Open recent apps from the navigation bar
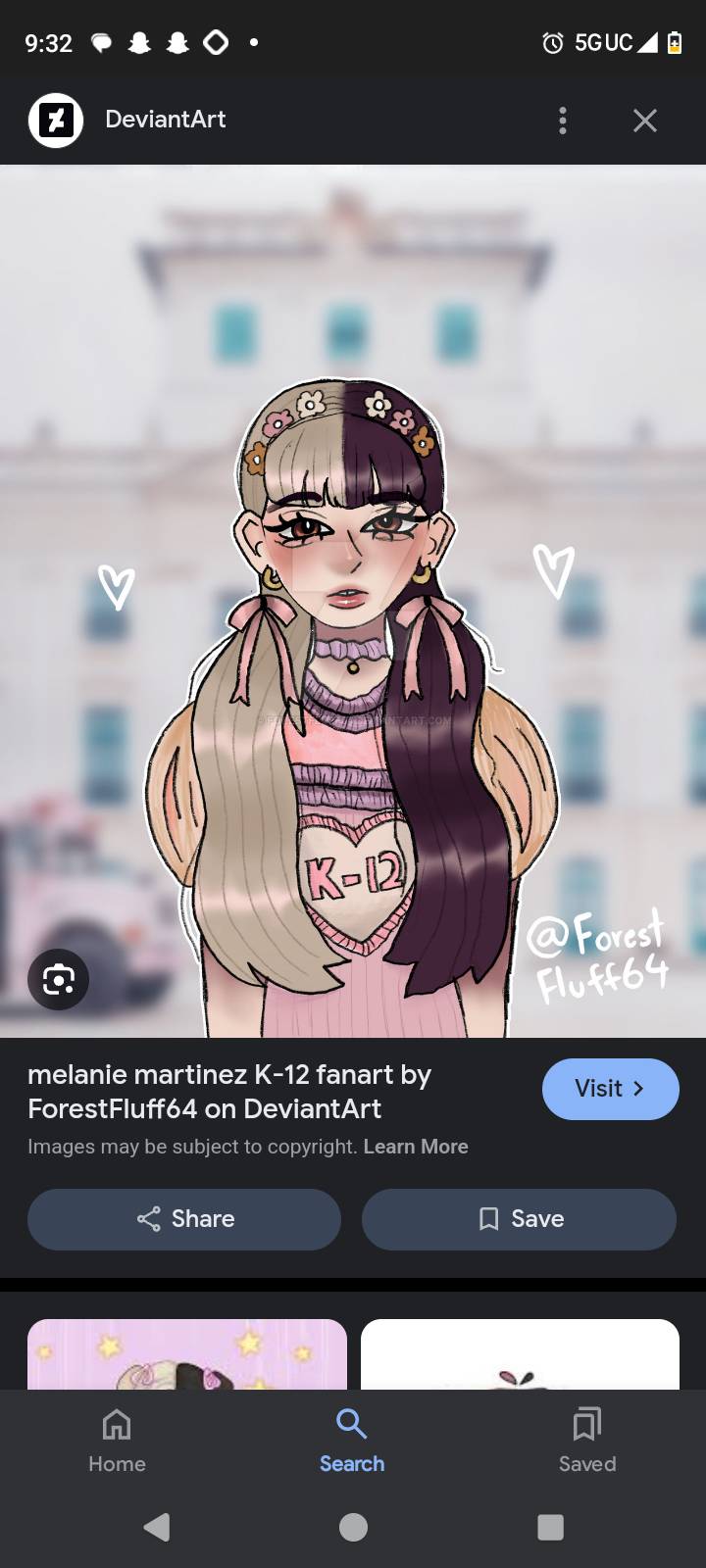The width and height of the screenshot is (706, 1568). coord(551,1527)
